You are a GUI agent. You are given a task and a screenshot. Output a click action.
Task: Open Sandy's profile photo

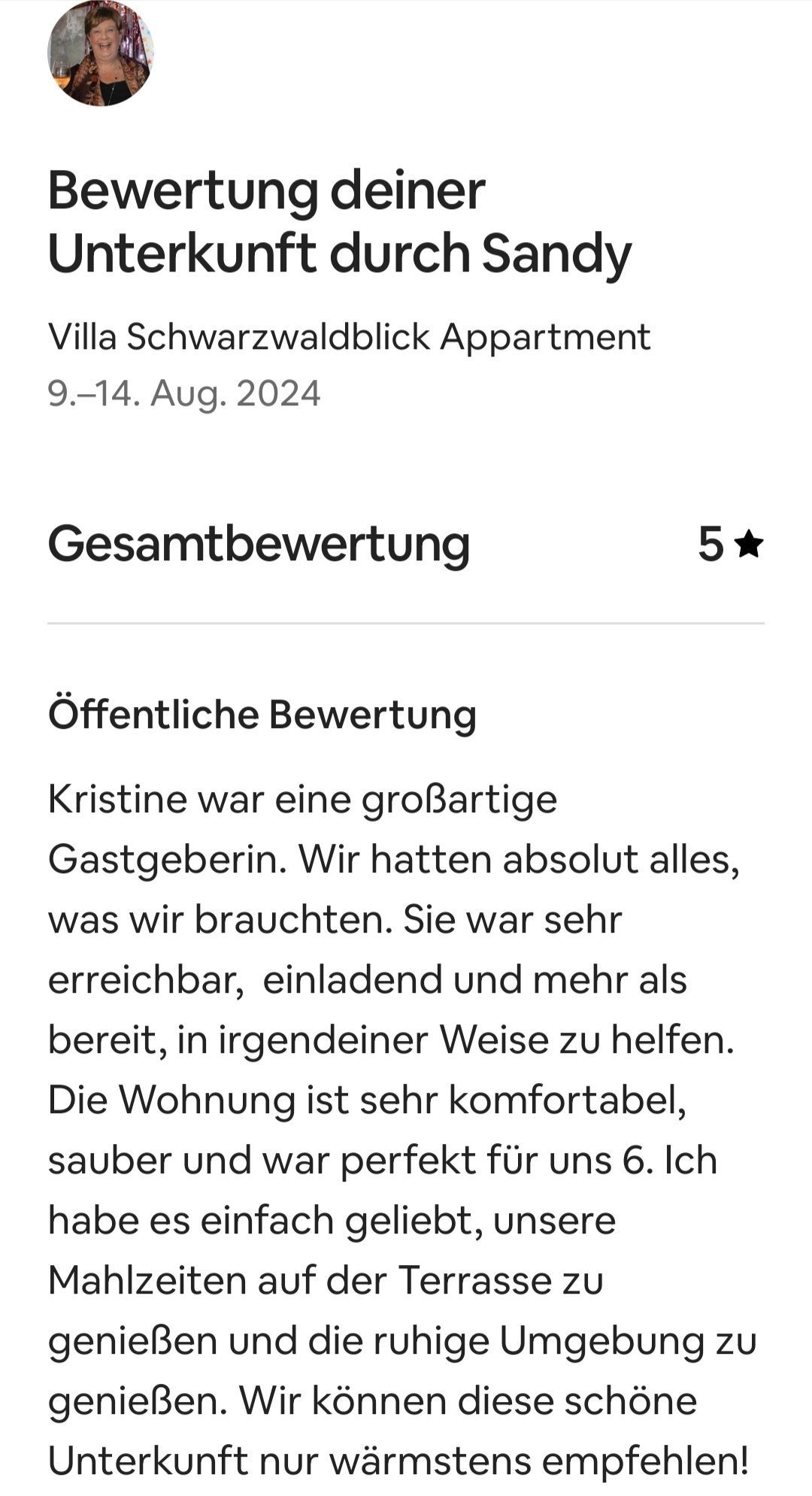click(x=100, y=54)
